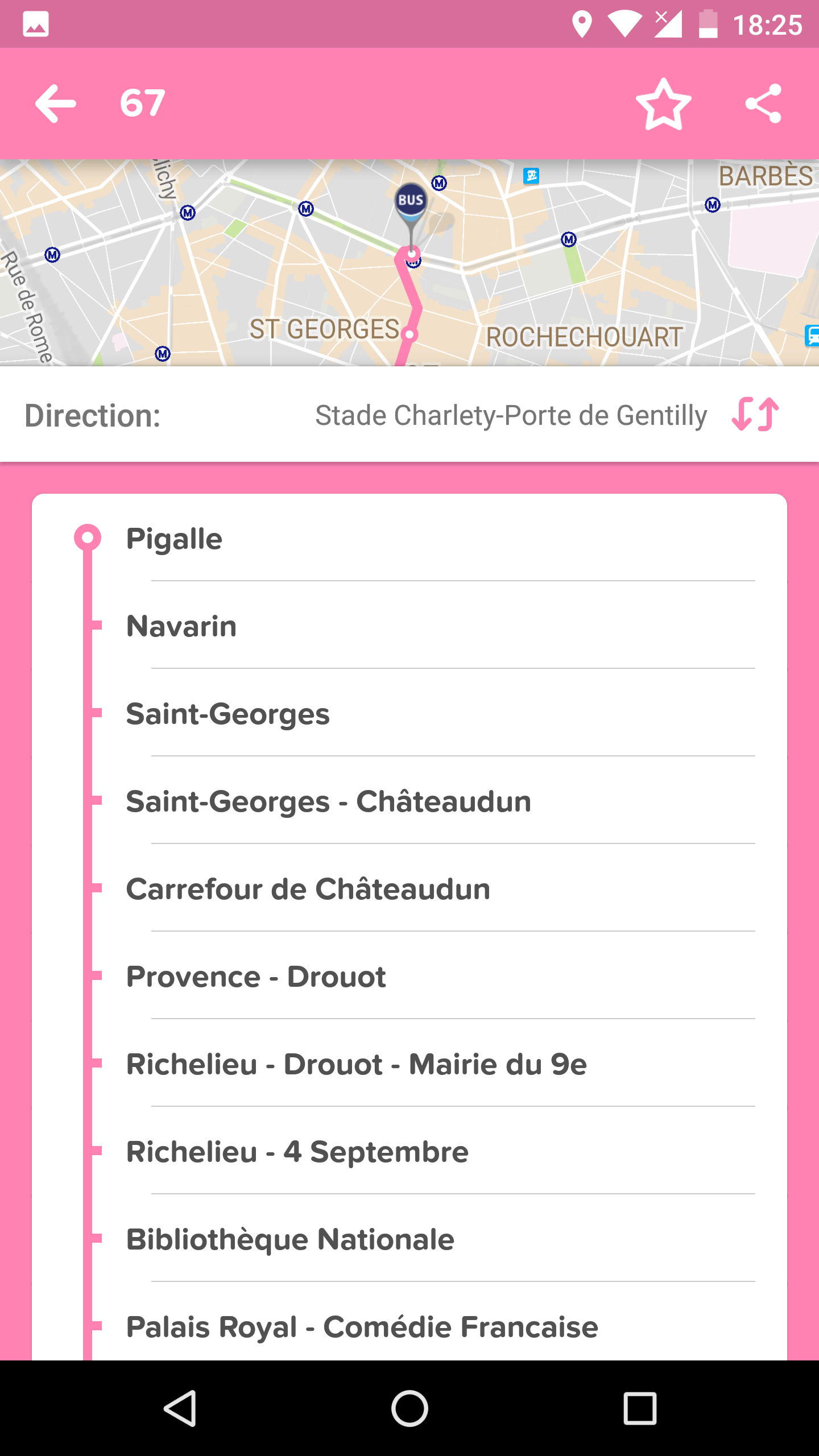Add line 67 to favorites with star
Viewport: 819px width, 1456px height.
[663, 104]
